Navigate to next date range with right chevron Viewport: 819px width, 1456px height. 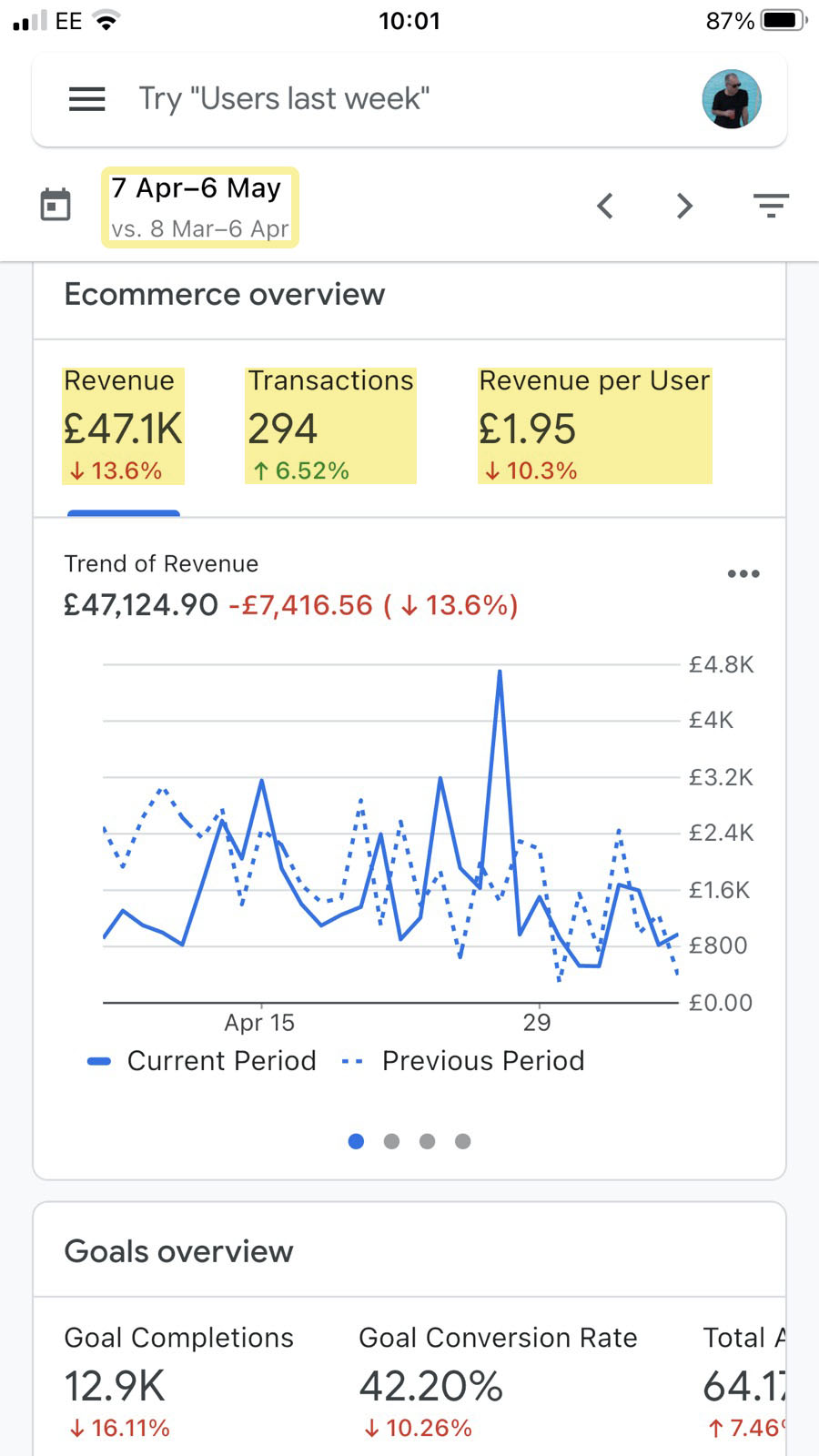pos(683,207)
